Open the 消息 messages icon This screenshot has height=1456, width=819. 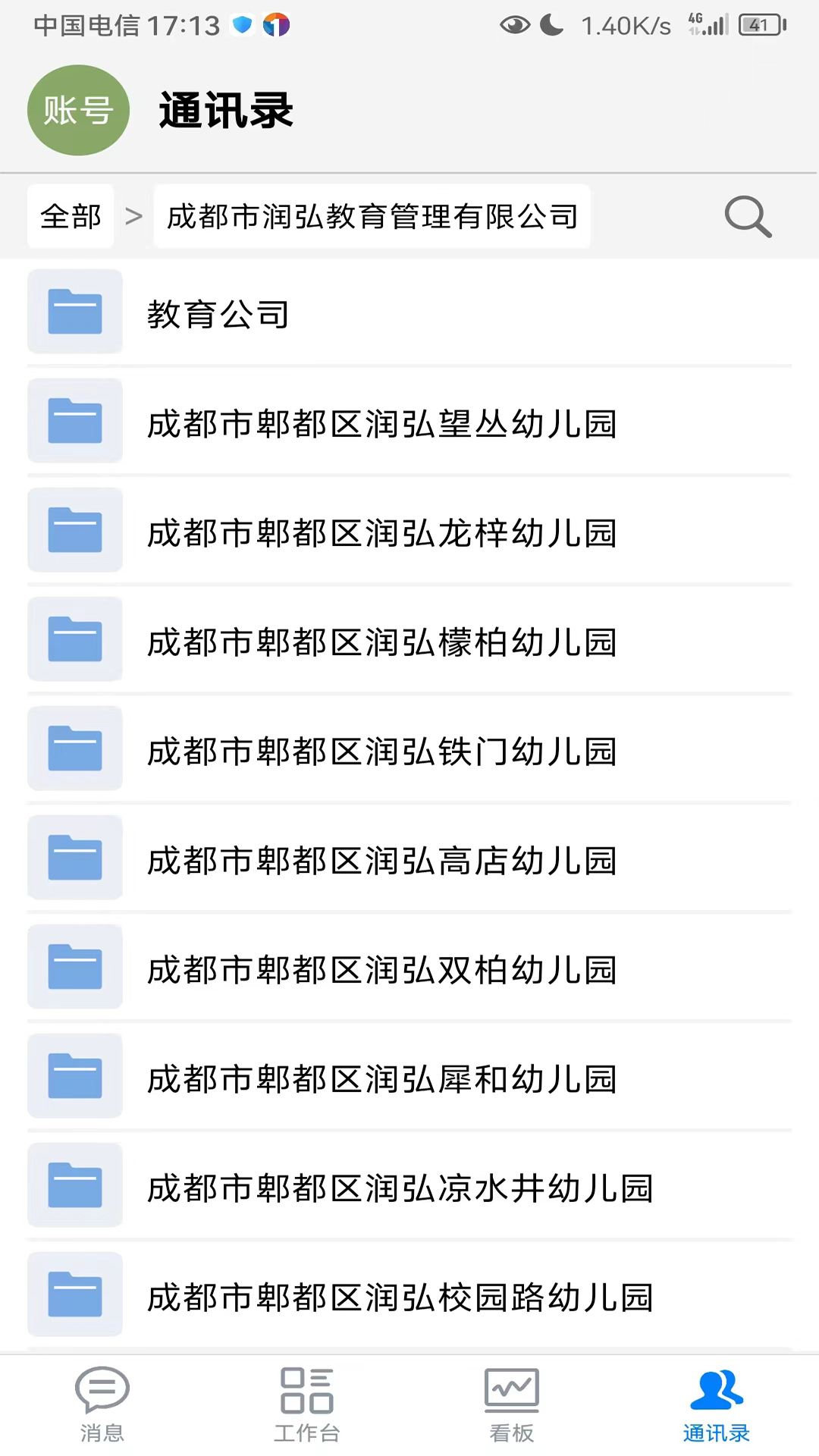coord(102,1390)
